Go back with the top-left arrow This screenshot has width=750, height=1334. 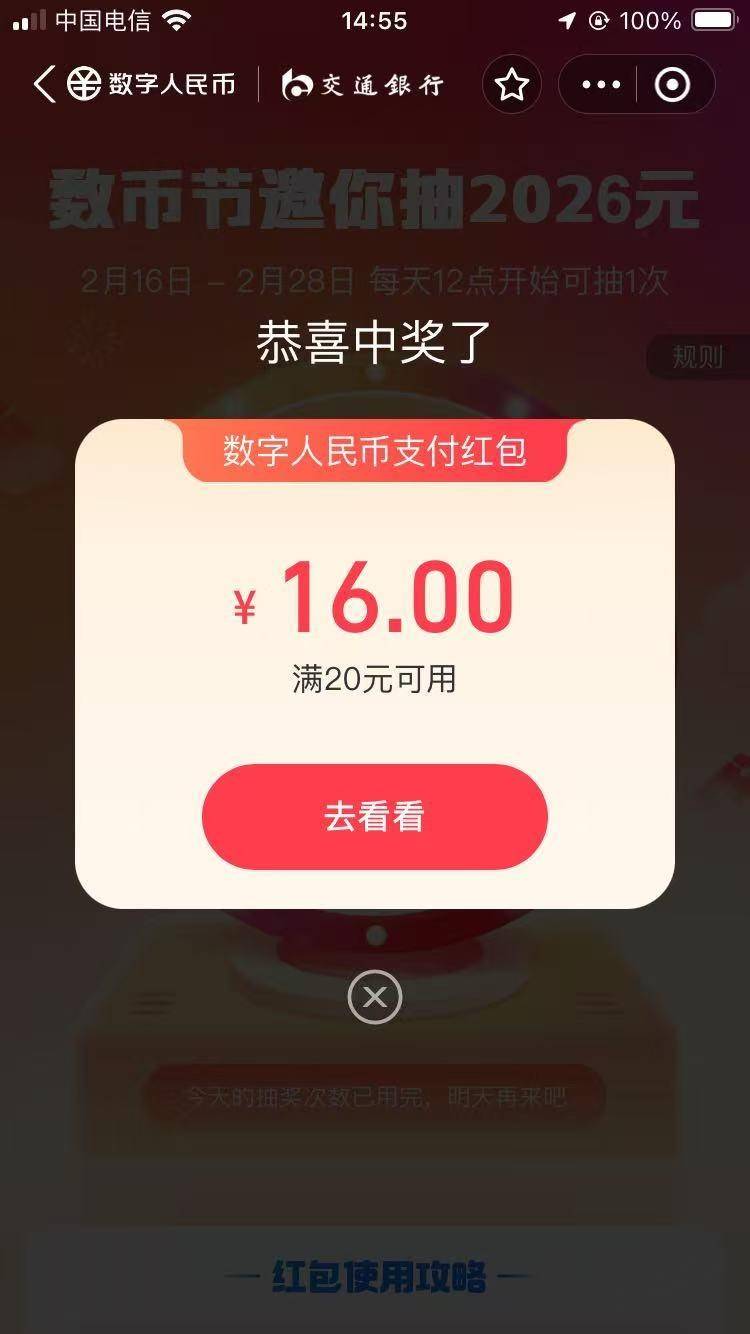[44, 85]
